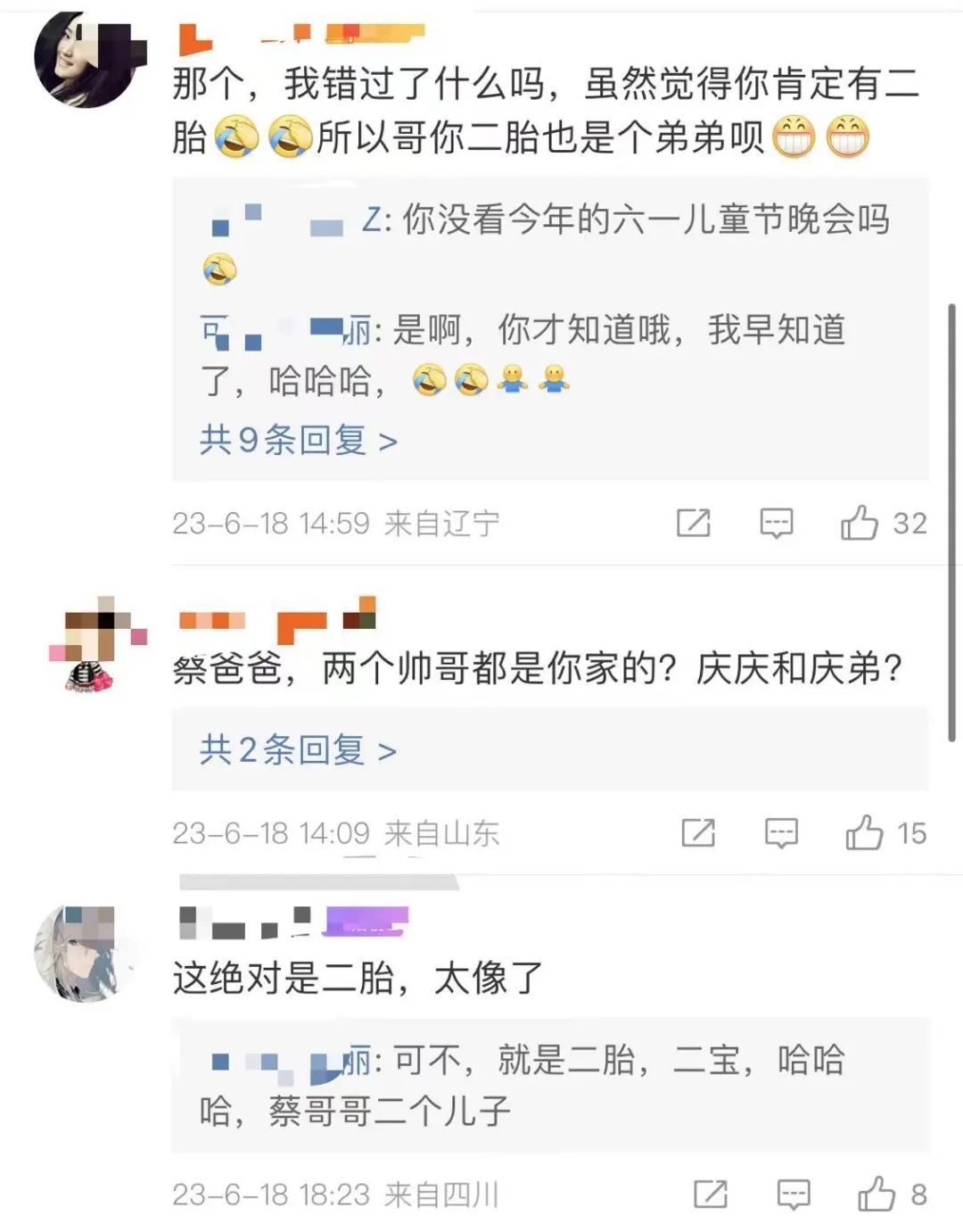
Task: Expand the 共2条回复 replies link
Action: tap(299, 750)
